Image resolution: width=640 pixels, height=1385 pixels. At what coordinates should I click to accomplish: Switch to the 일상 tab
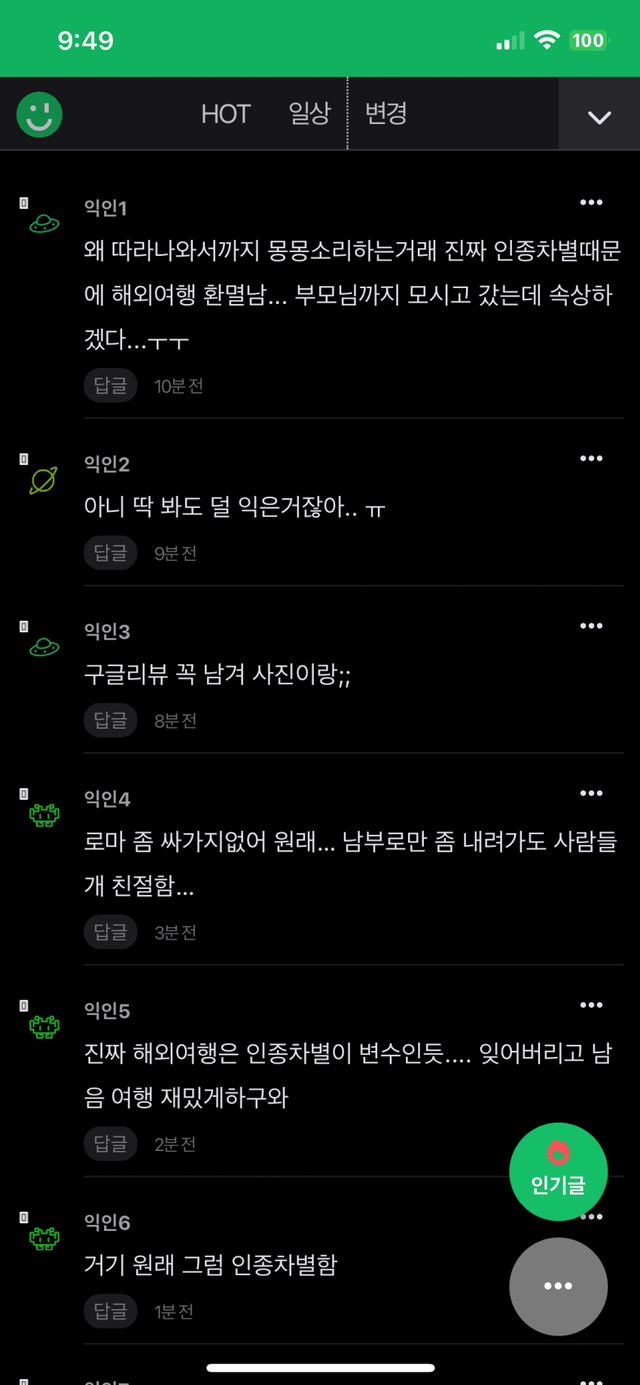[x=309, y=114]
